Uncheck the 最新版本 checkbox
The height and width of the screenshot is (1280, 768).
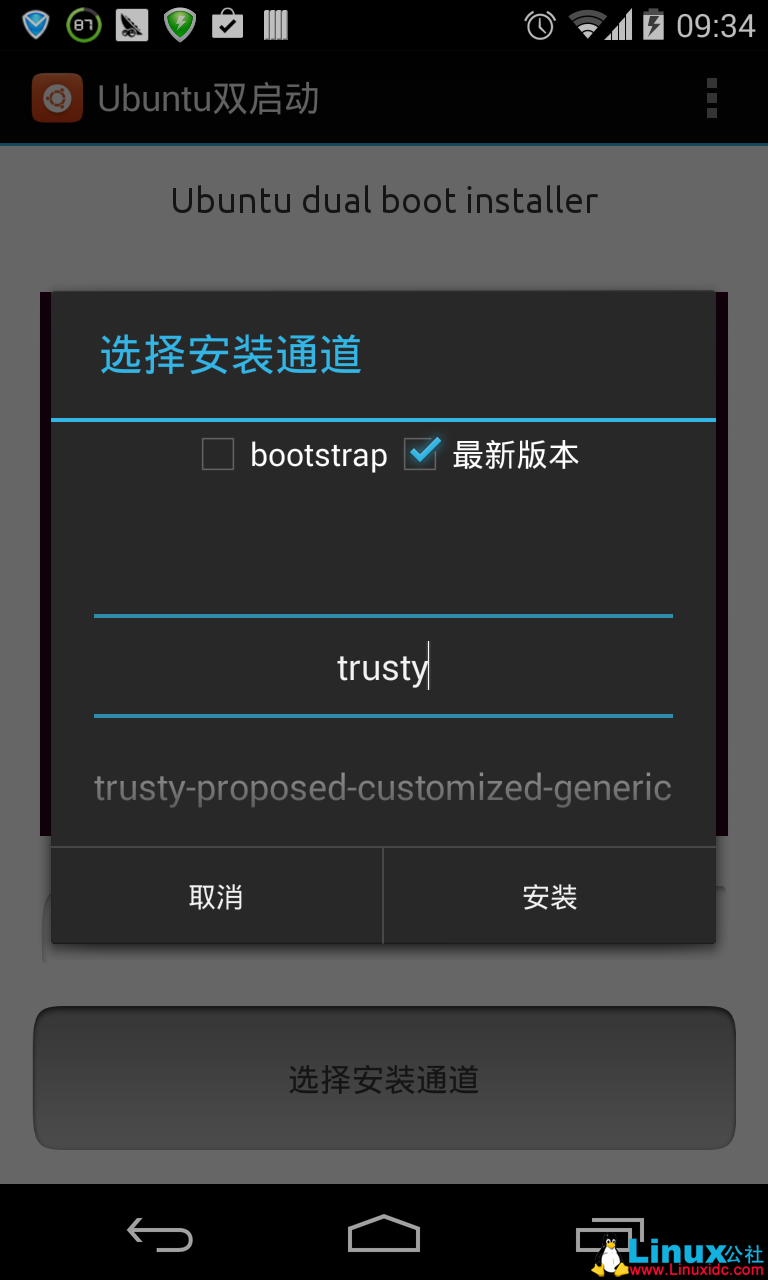(x=420, y=455)
